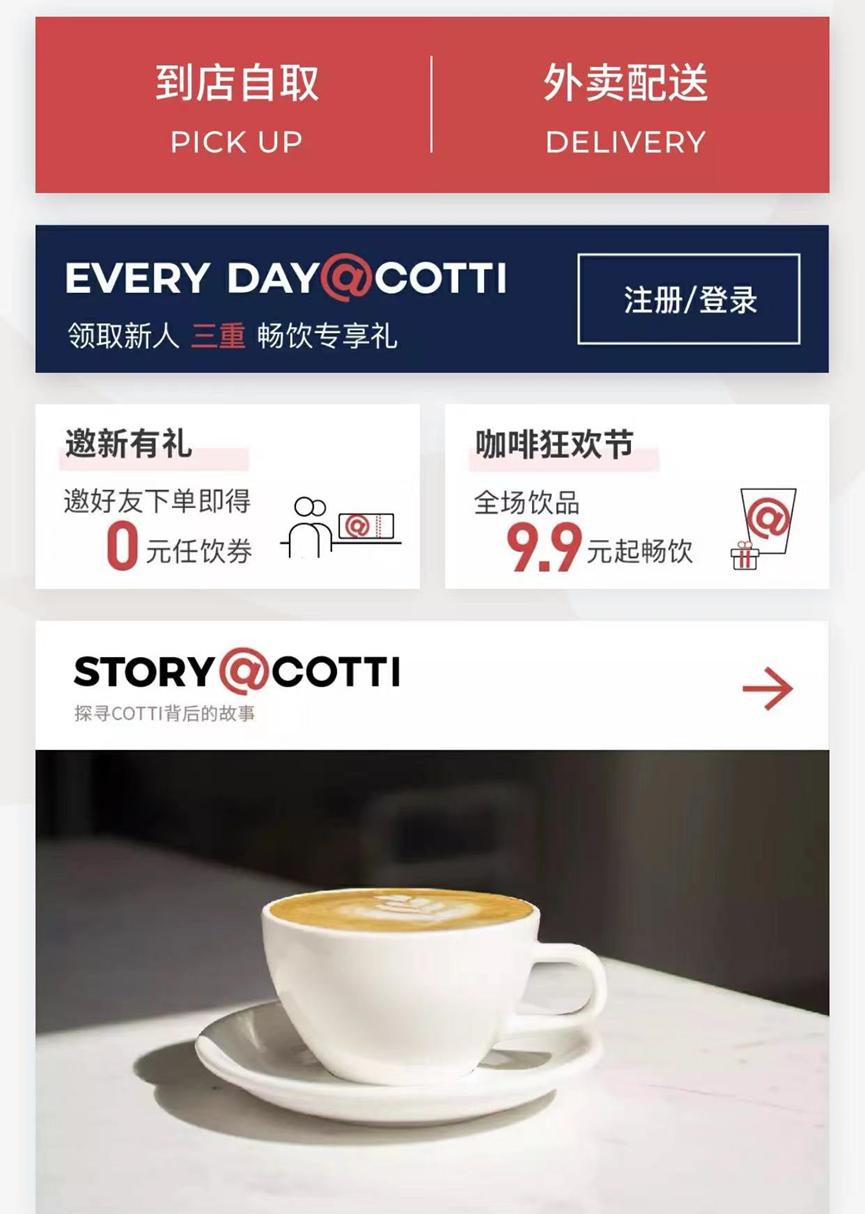View the latte photo under Story@Cotti
865x1214 pixels.
coord(432,980)
